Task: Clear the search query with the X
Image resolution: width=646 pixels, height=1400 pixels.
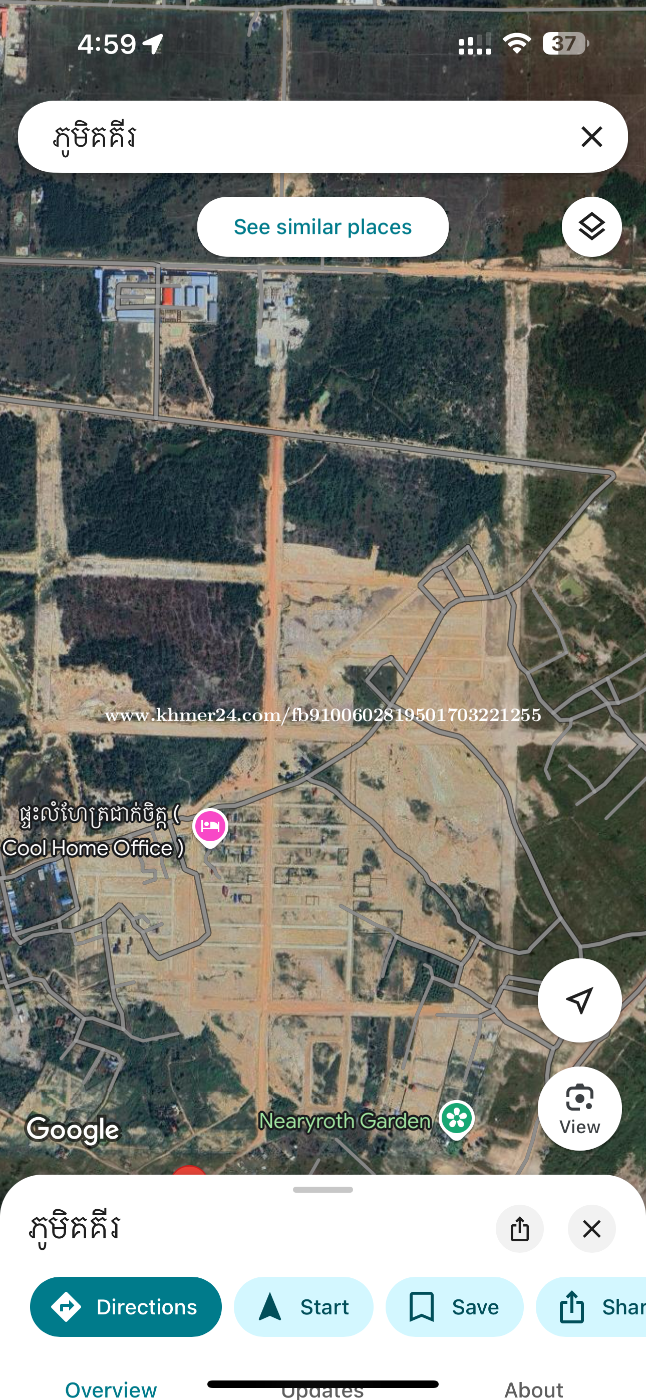Action: tap(592, 137)
